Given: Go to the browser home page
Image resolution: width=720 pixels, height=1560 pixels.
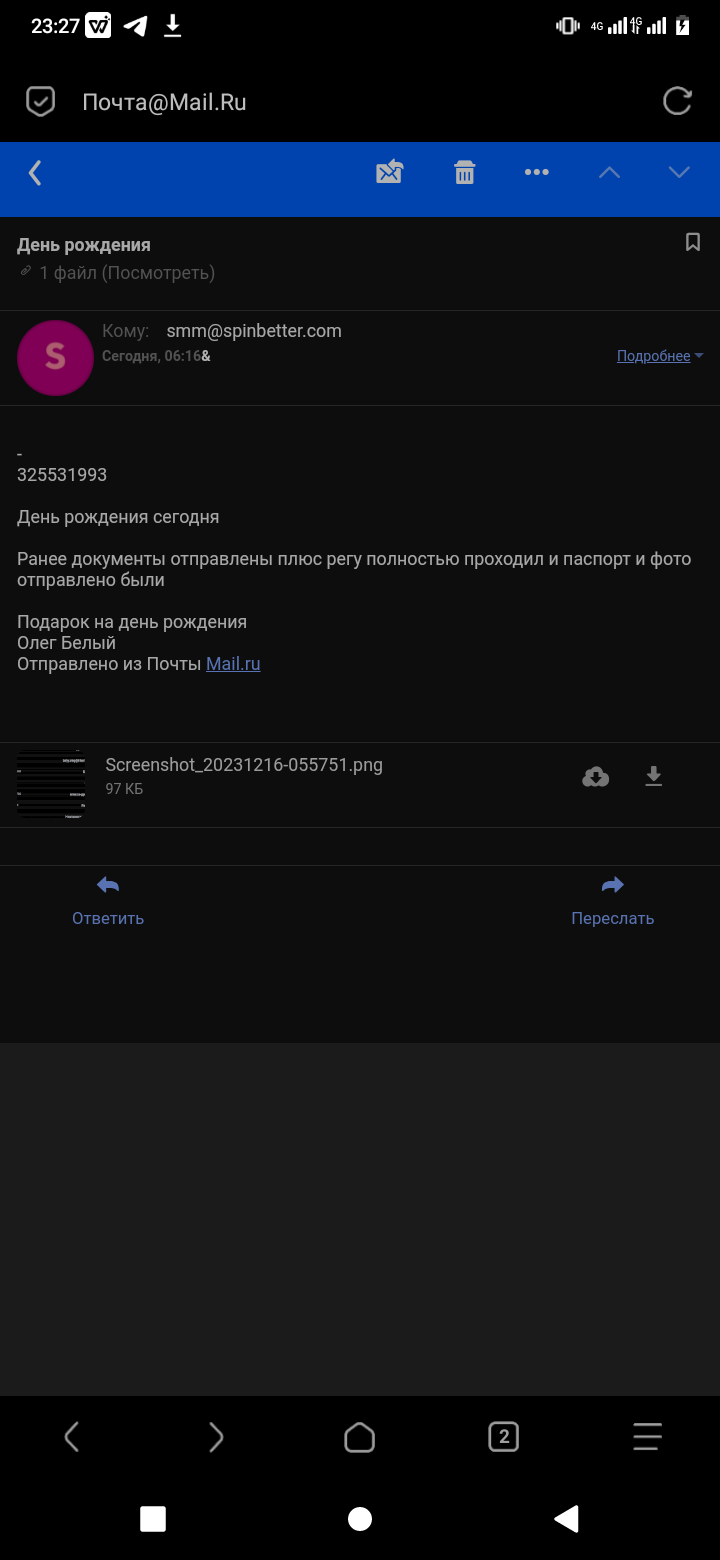Looking at the screenshot, I should [x=359, y=1438].
